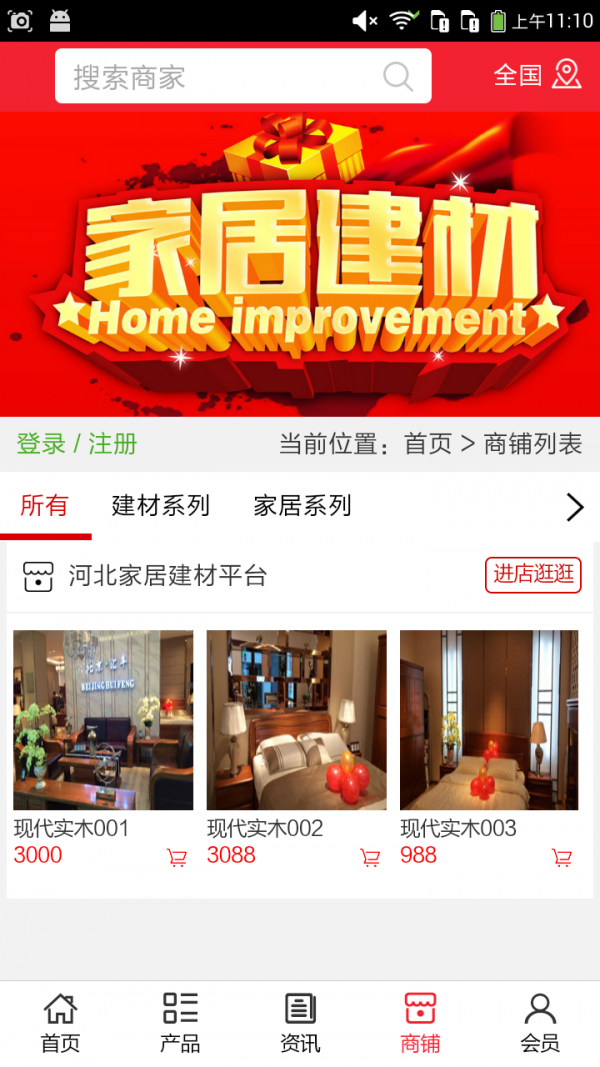Image resolution: width=600 pixels, height=1067 pixels.
Task: Expand more categories with right arrow
Action: point(574,507)
